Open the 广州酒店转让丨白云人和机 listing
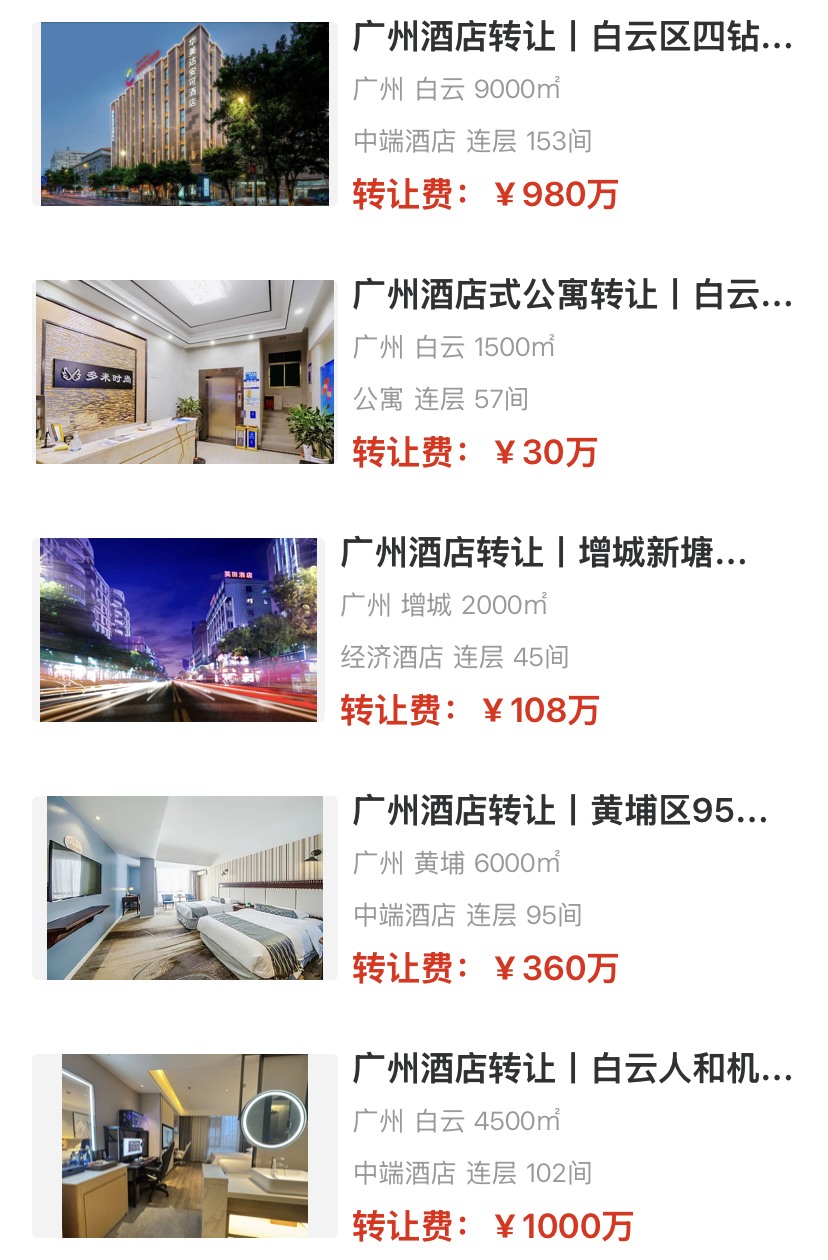The image size is (828, 1260). tap(570, 1067)
